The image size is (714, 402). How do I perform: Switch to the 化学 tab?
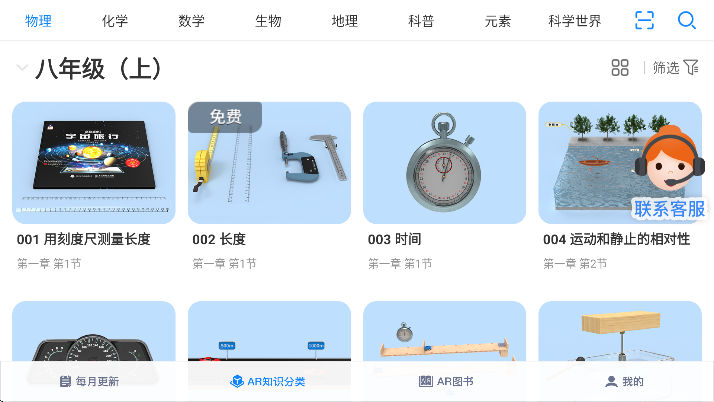coord(115,21)
